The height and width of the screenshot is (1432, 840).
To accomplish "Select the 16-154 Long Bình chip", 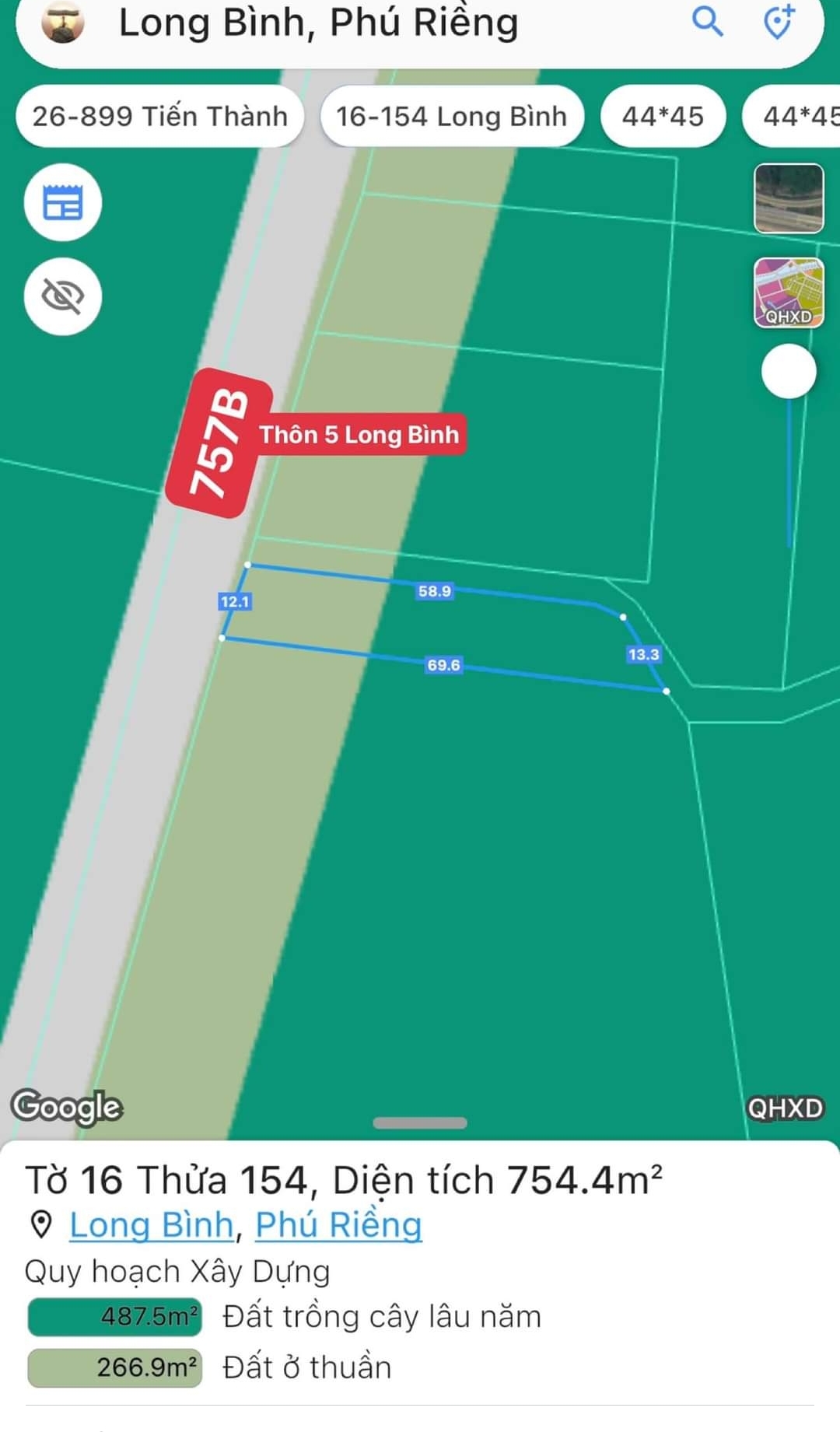I will pos(451,117).
